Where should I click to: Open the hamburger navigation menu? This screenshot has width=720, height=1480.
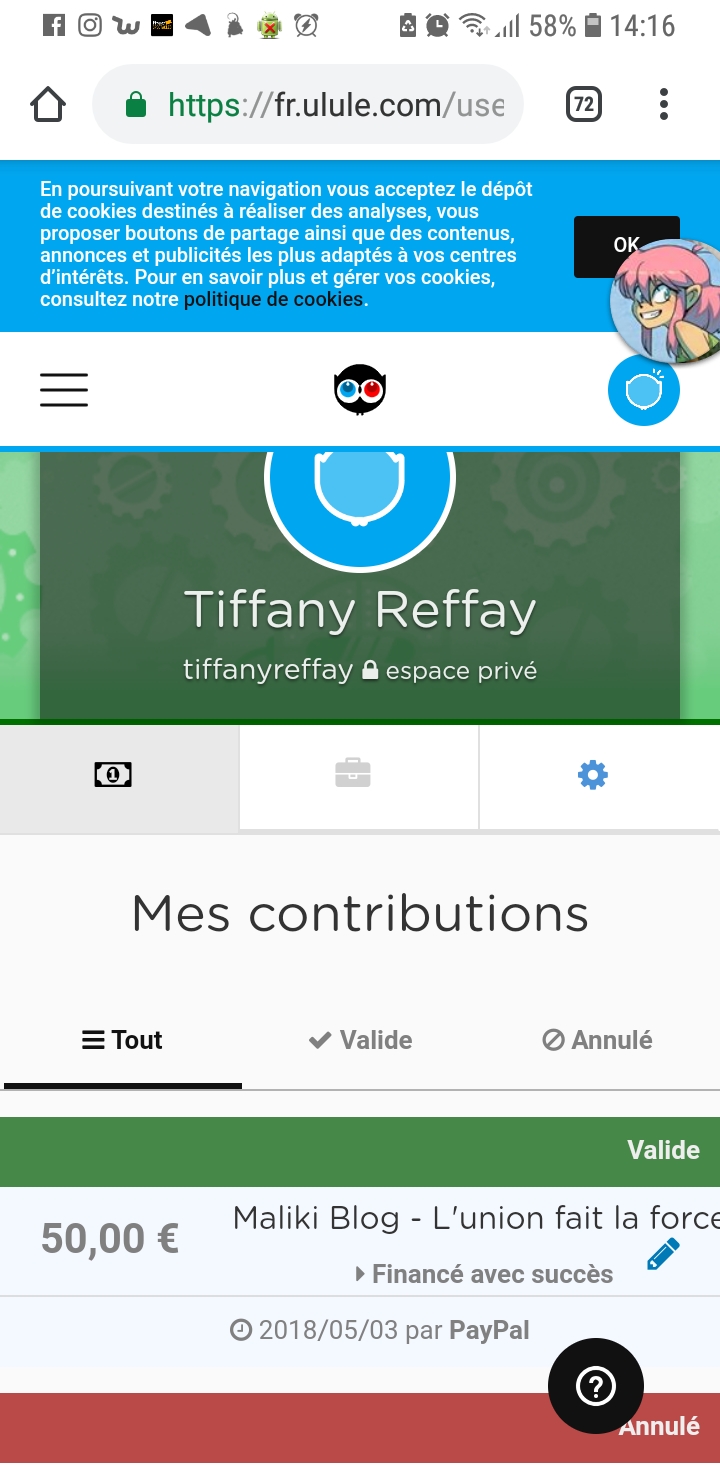click(64, 389)
